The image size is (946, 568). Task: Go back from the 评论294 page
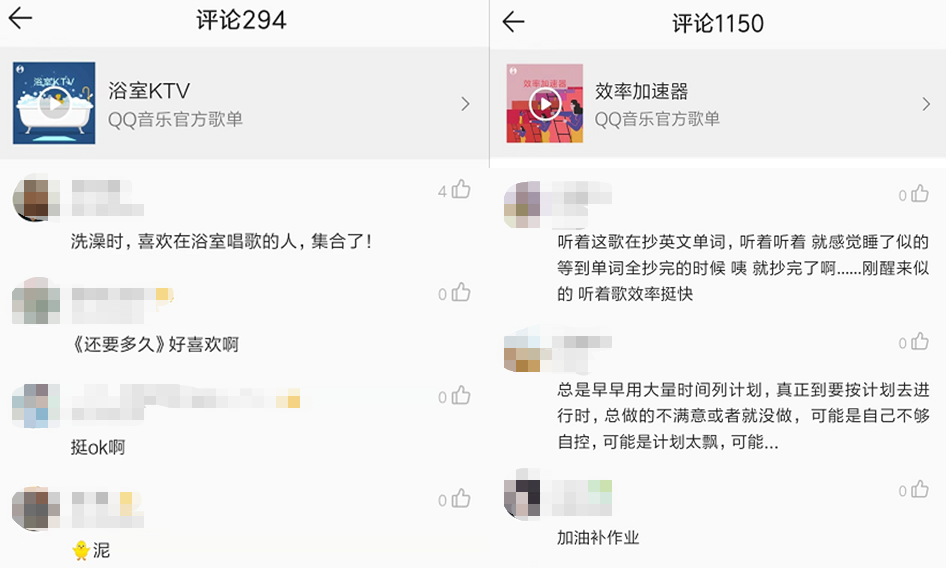[x=21, y=18]
